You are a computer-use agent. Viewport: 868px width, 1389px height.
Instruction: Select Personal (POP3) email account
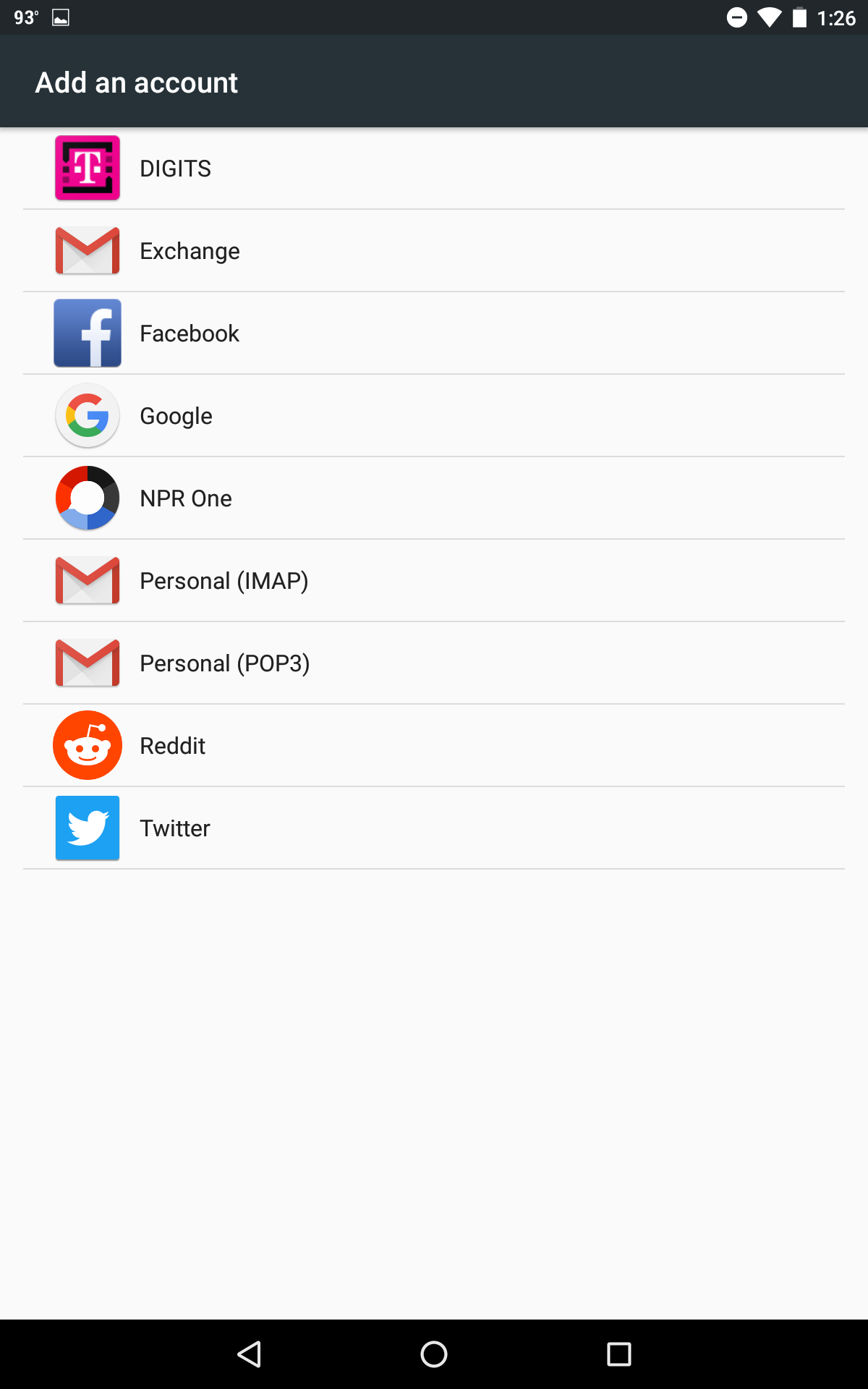point(434,663)
